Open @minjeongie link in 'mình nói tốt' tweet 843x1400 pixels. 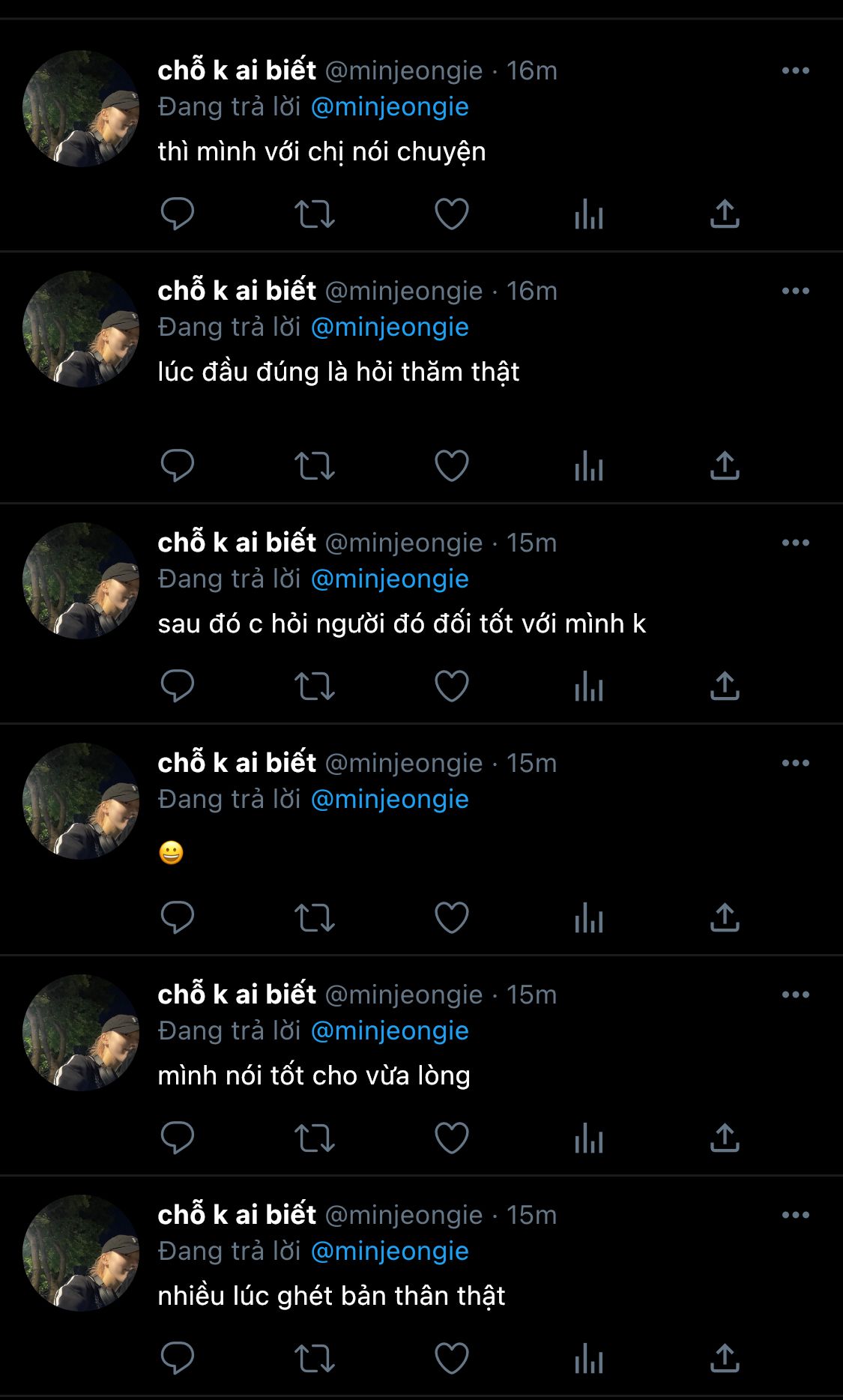tap(390, 1031)
